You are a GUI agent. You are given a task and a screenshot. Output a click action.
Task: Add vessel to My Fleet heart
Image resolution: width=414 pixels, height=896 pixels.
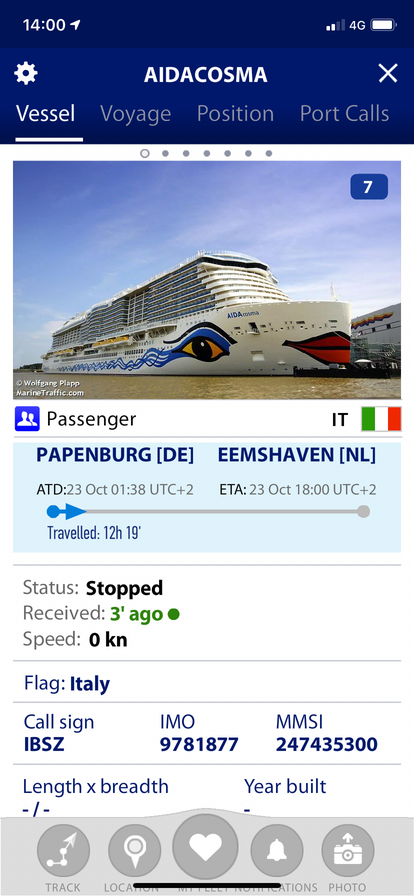click(x=205, y=847)
